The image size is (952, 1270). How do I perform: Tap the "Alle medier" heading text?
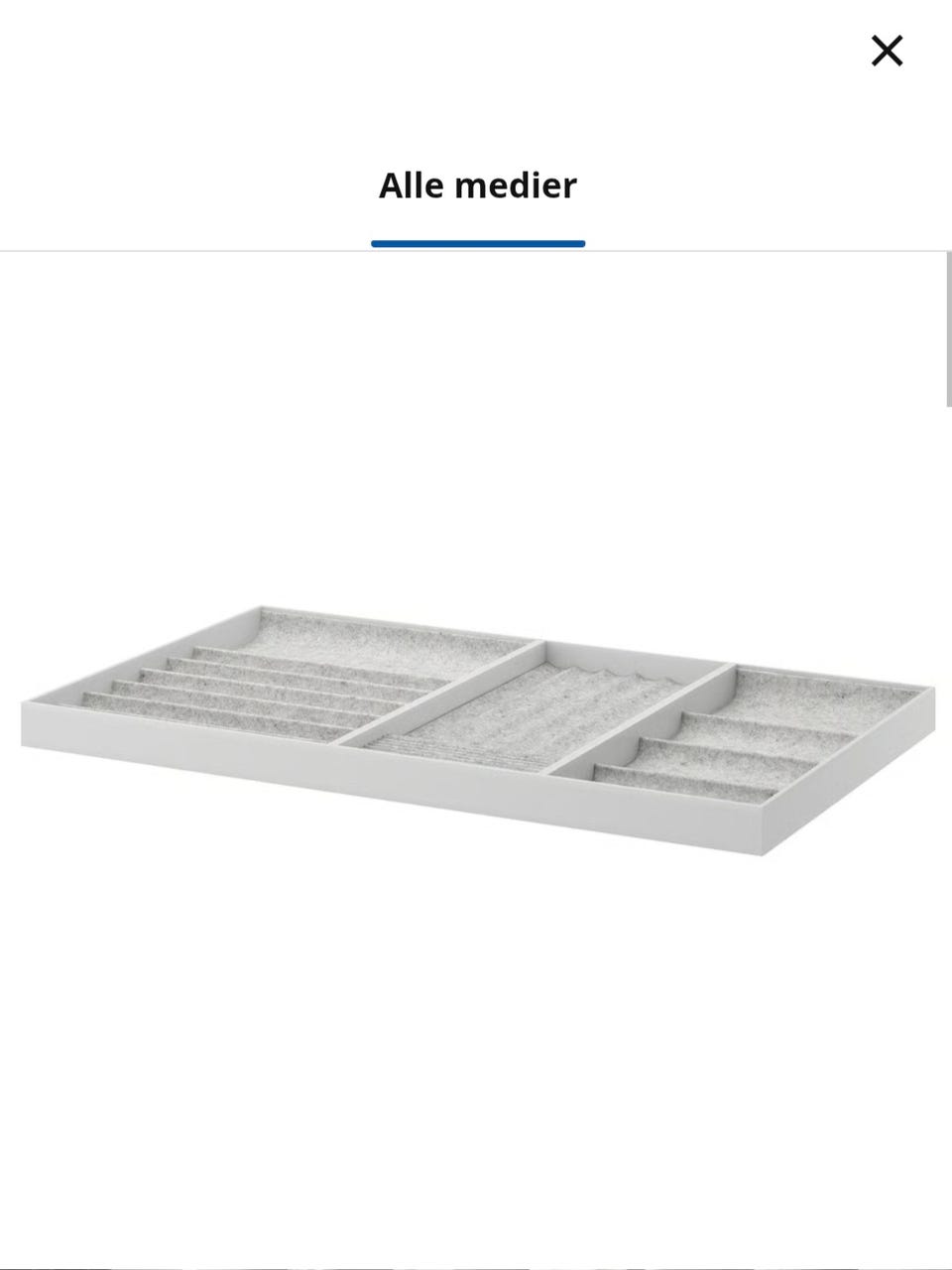pyautogui.click(x=478, y=186)
